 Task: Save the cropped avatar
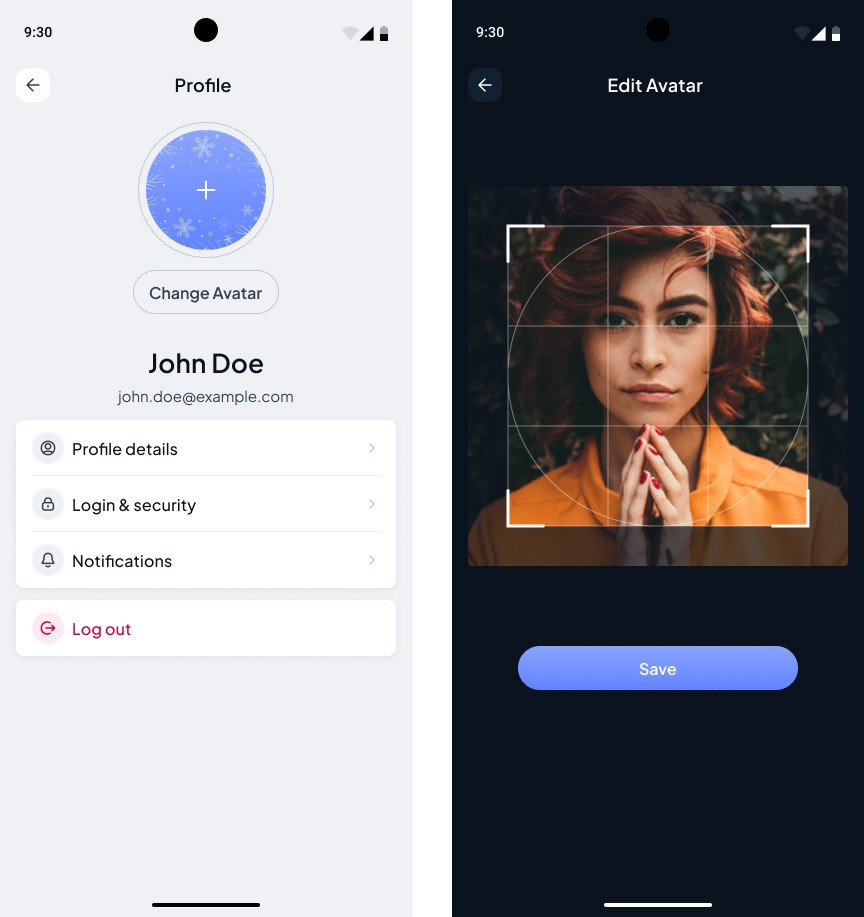coord(657,669)
